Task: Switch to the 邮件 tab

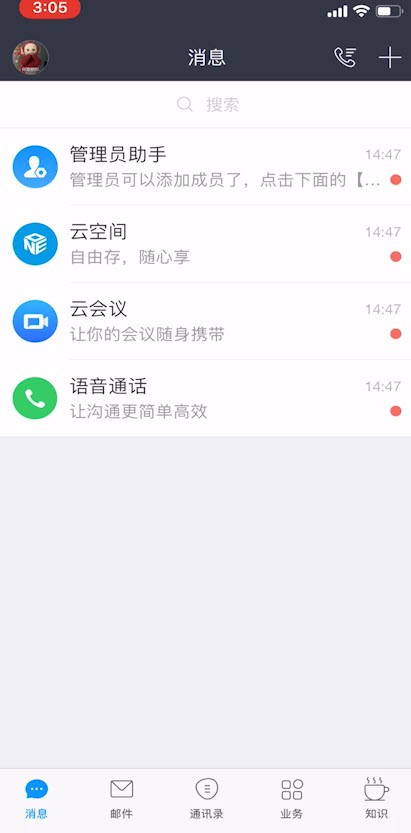Action: 122,798
